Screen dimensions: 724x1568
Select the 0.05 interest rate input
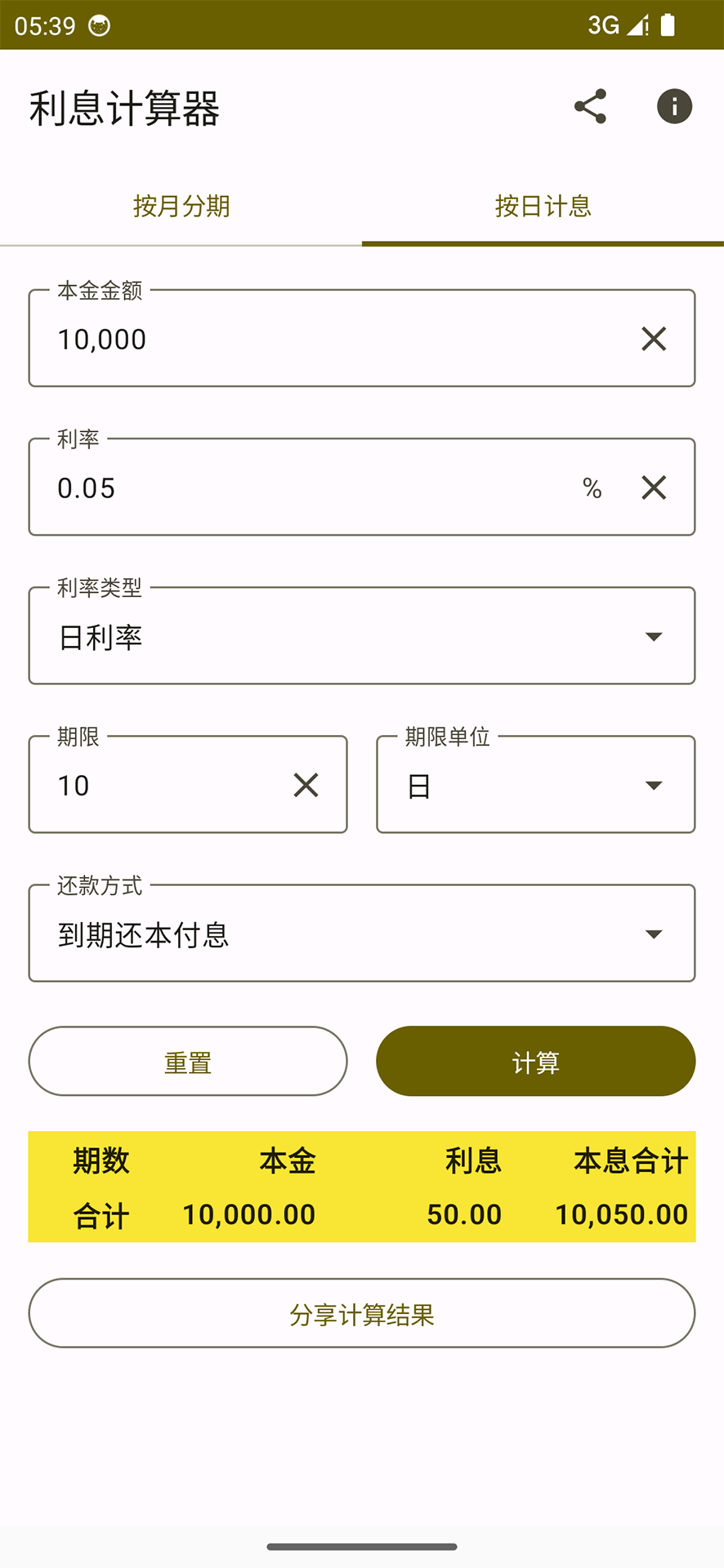pos(245,488)
